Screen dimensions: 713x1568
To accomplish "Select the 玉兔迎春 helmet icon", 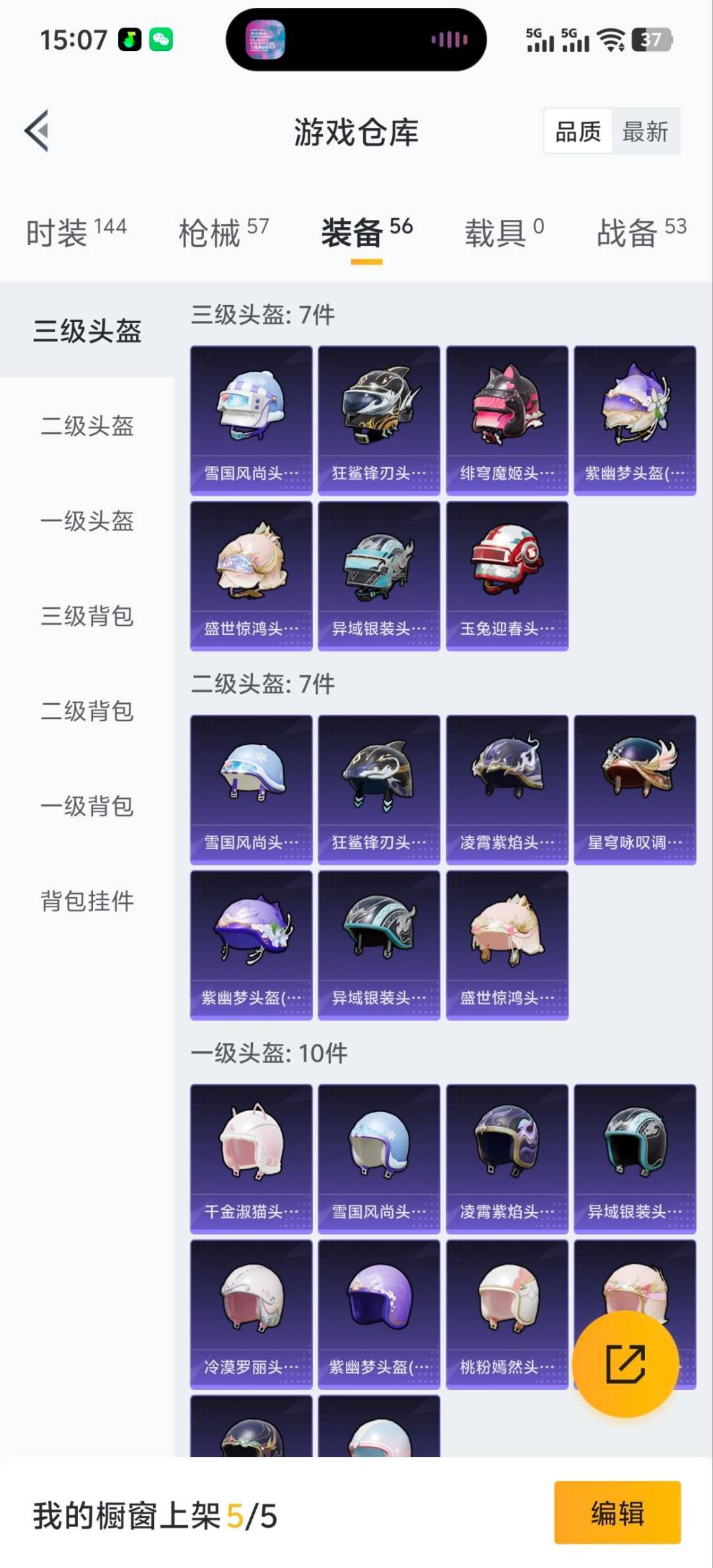I will [x=506, y=576].
